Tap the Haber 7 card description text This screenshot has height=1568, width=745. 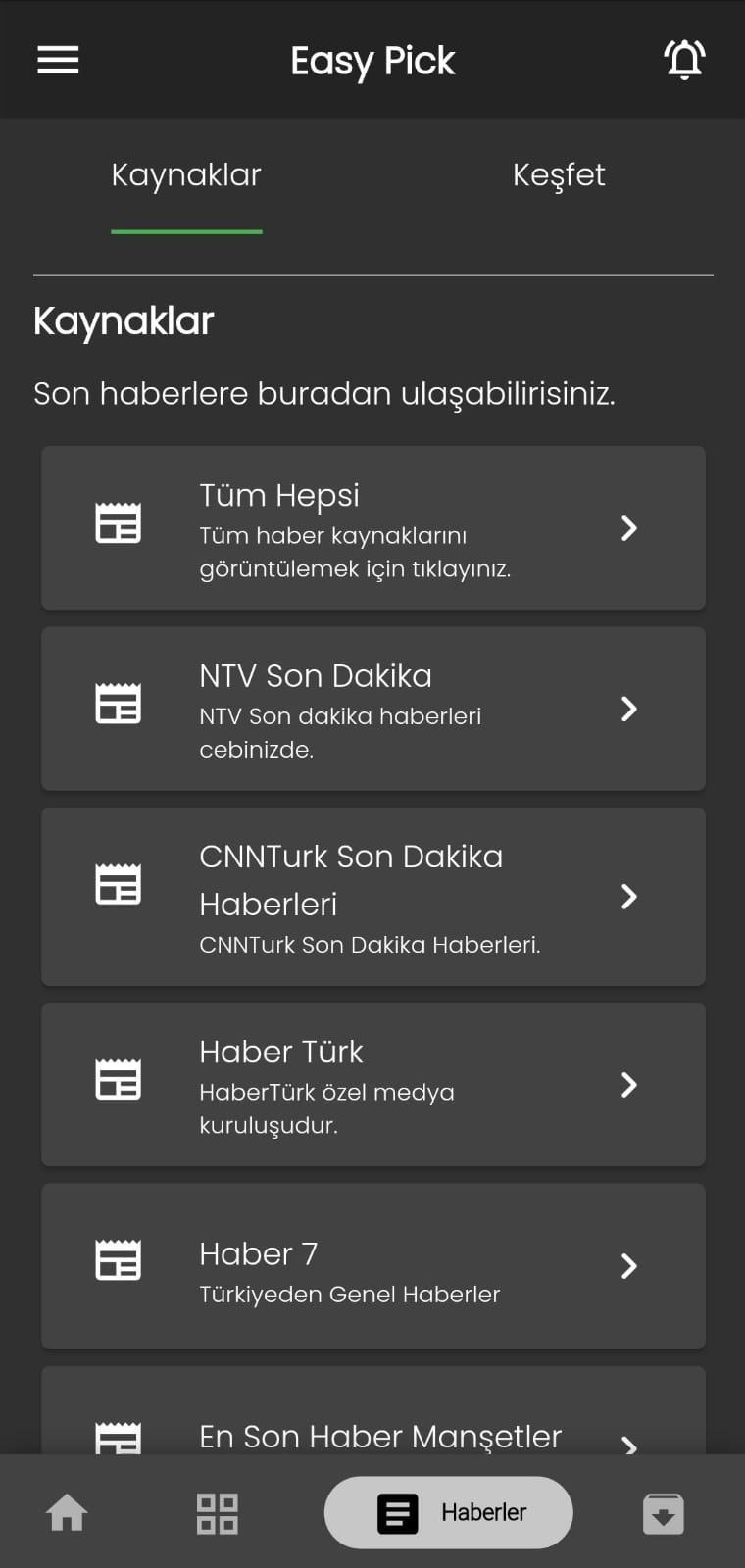tap(348, 1294)
